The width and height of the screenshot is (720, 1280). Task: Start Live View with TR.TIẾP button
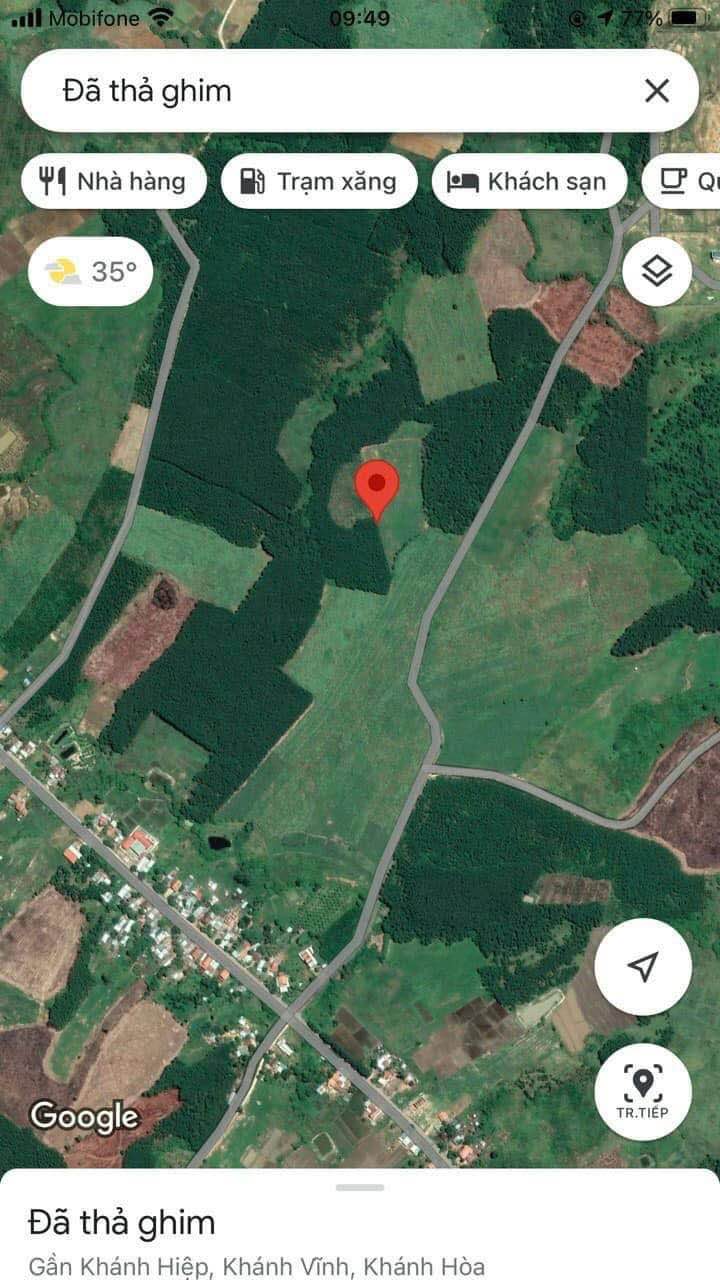pos(642,1092)
